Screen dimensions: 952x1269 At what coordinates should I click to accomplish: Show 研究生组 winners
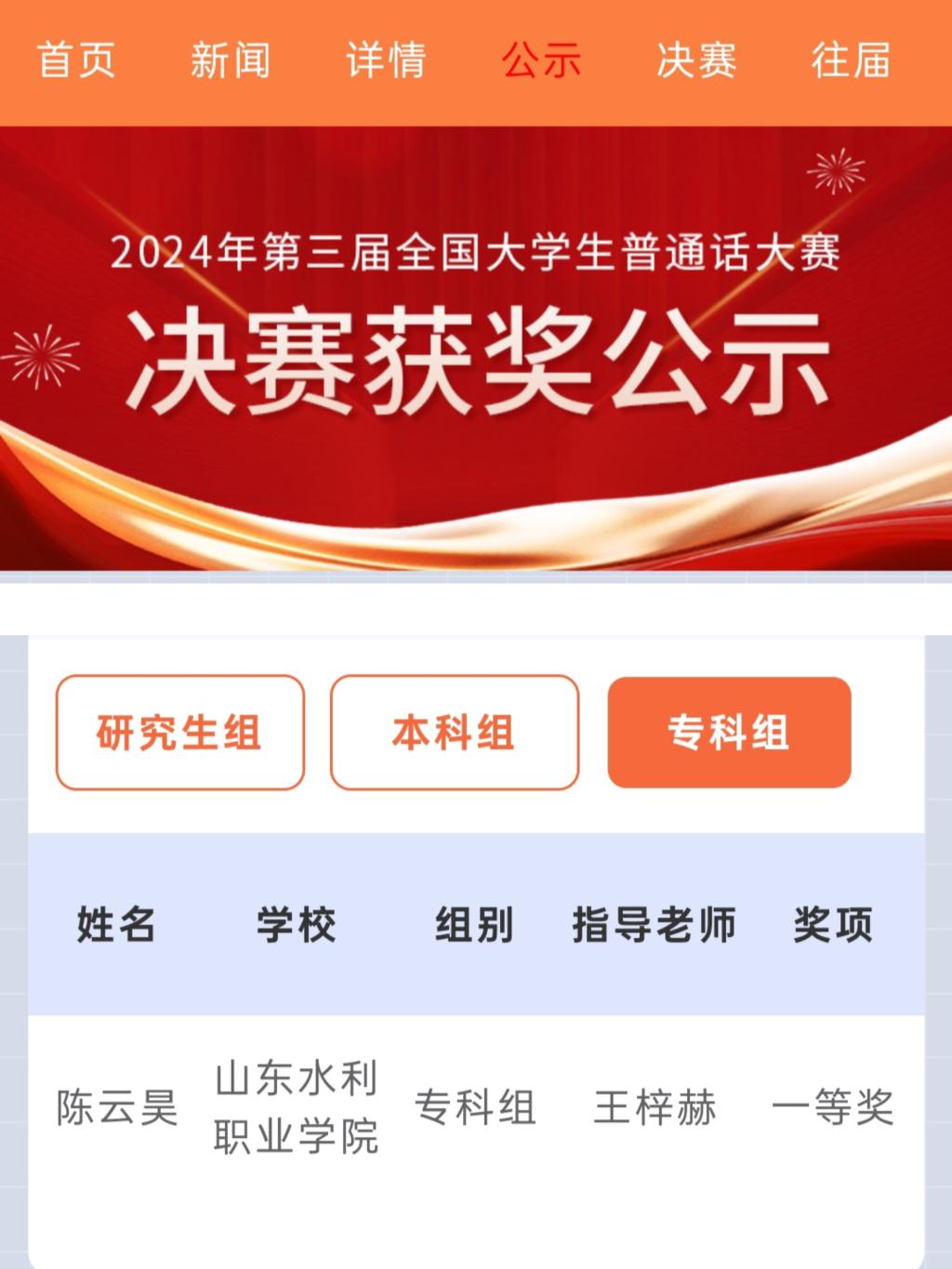pyautogui.click(x=179, y=733)
